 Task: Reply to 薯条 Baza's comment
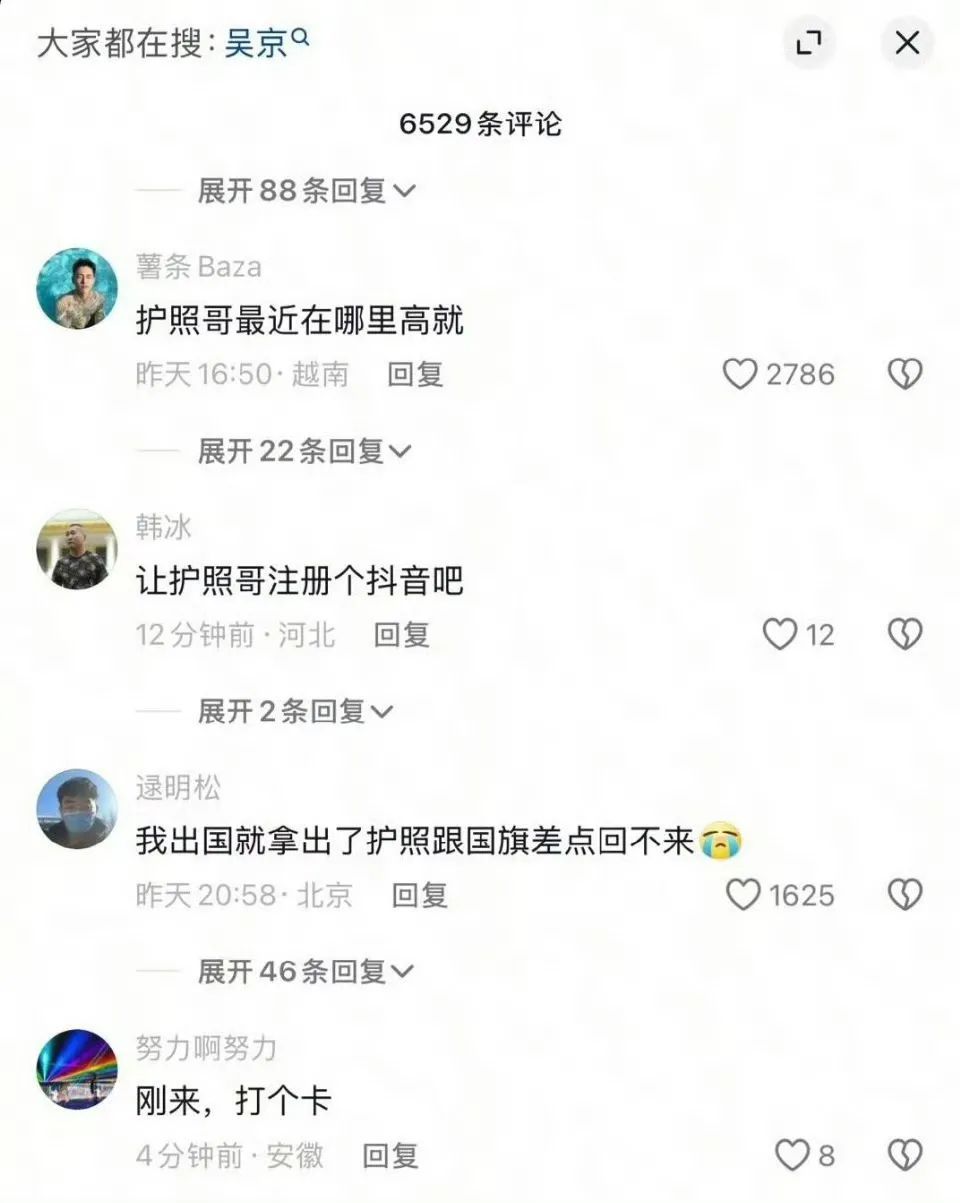coord(415,375)
